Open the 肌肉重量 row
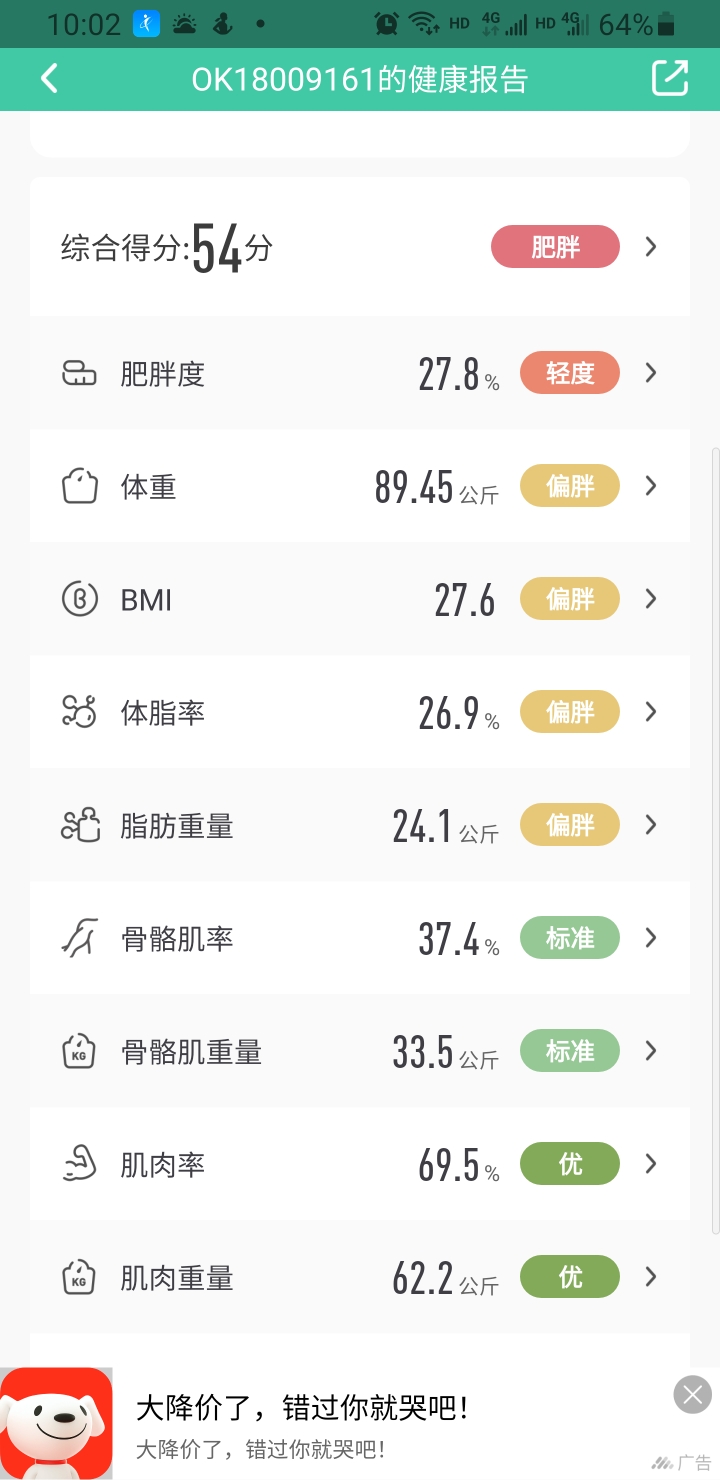The height and width of the screenshot is (1480, 720). click(360, 1277)
